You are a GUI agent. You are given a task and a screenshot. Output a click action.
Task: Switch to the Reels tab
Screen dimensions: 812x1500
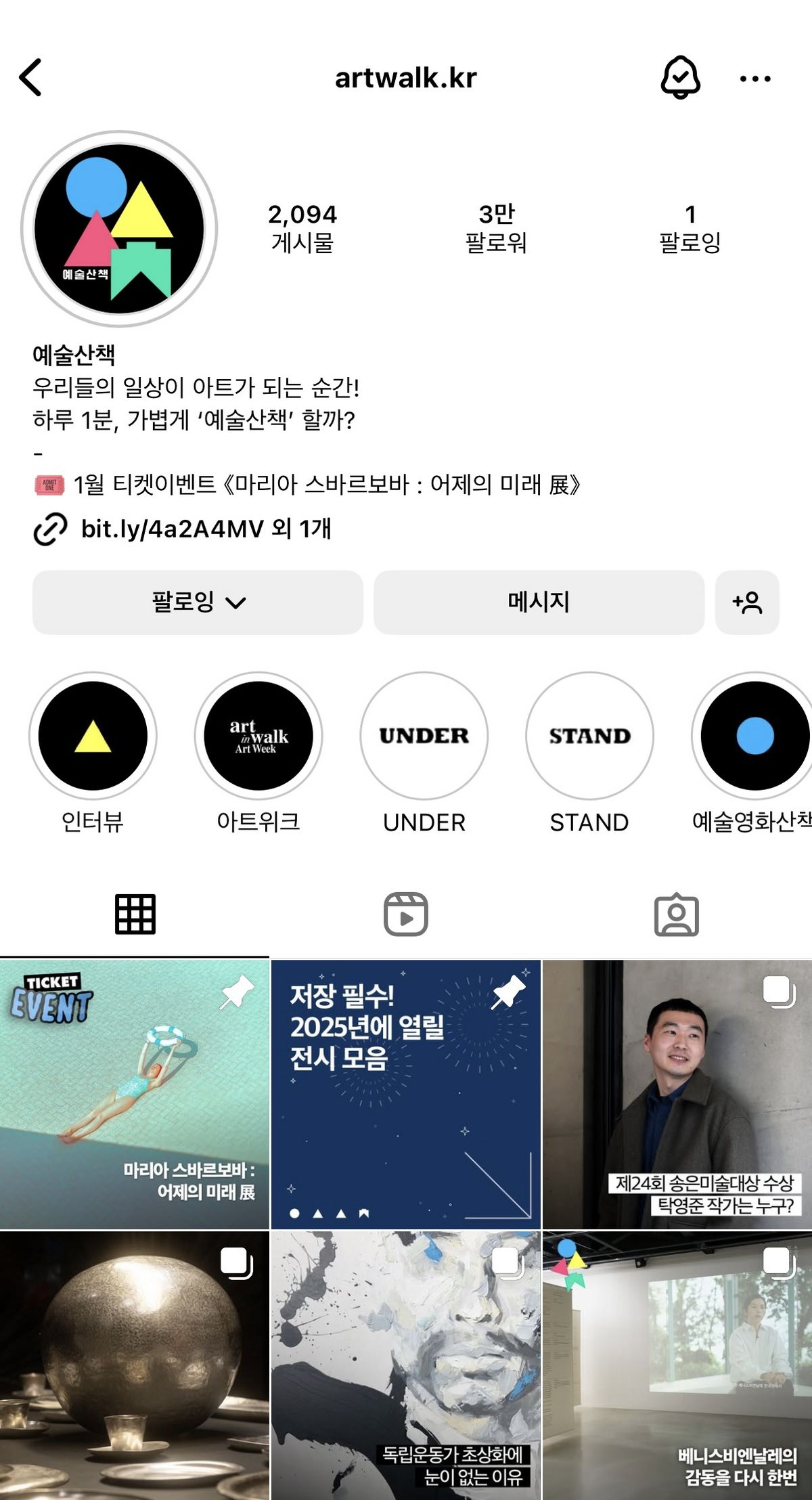click(406, 914)
